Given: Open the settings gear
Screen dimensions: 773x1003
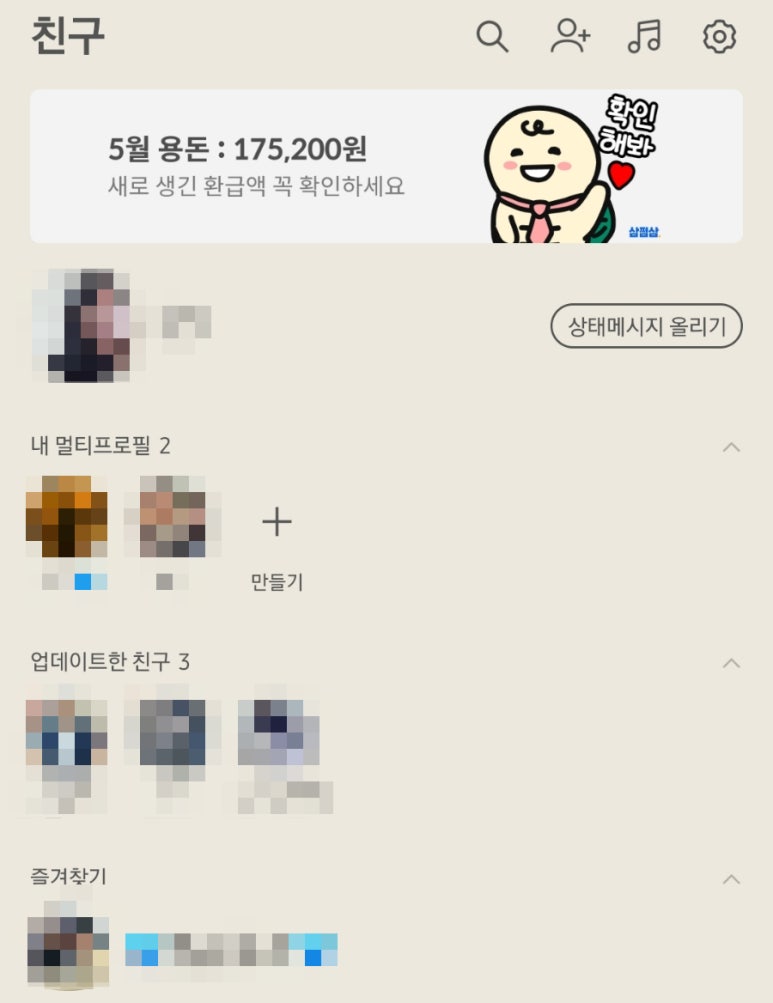Looking at the screenshot, I should point(719,38).
